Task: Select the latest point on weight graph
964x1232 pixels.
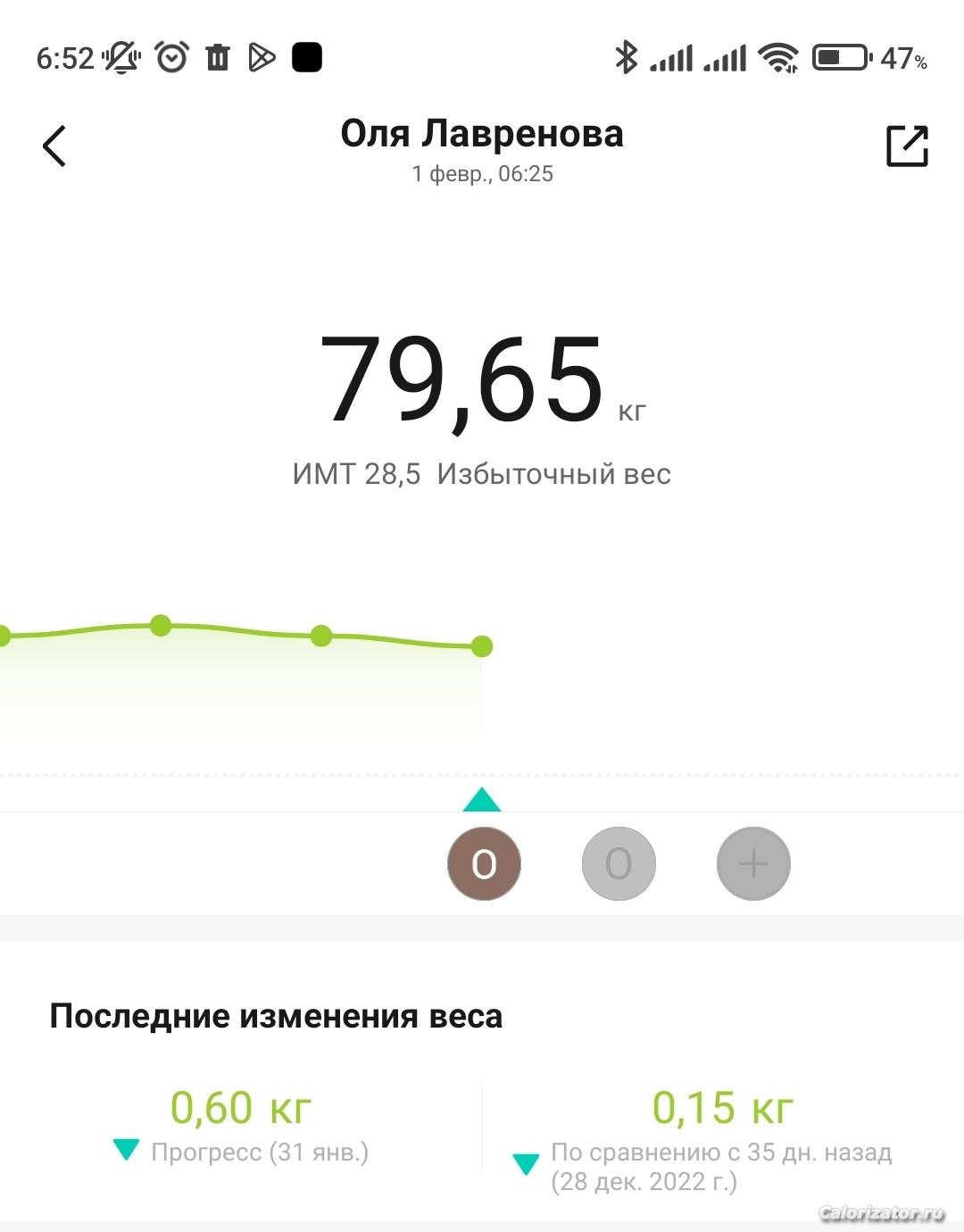Action: 481,645
